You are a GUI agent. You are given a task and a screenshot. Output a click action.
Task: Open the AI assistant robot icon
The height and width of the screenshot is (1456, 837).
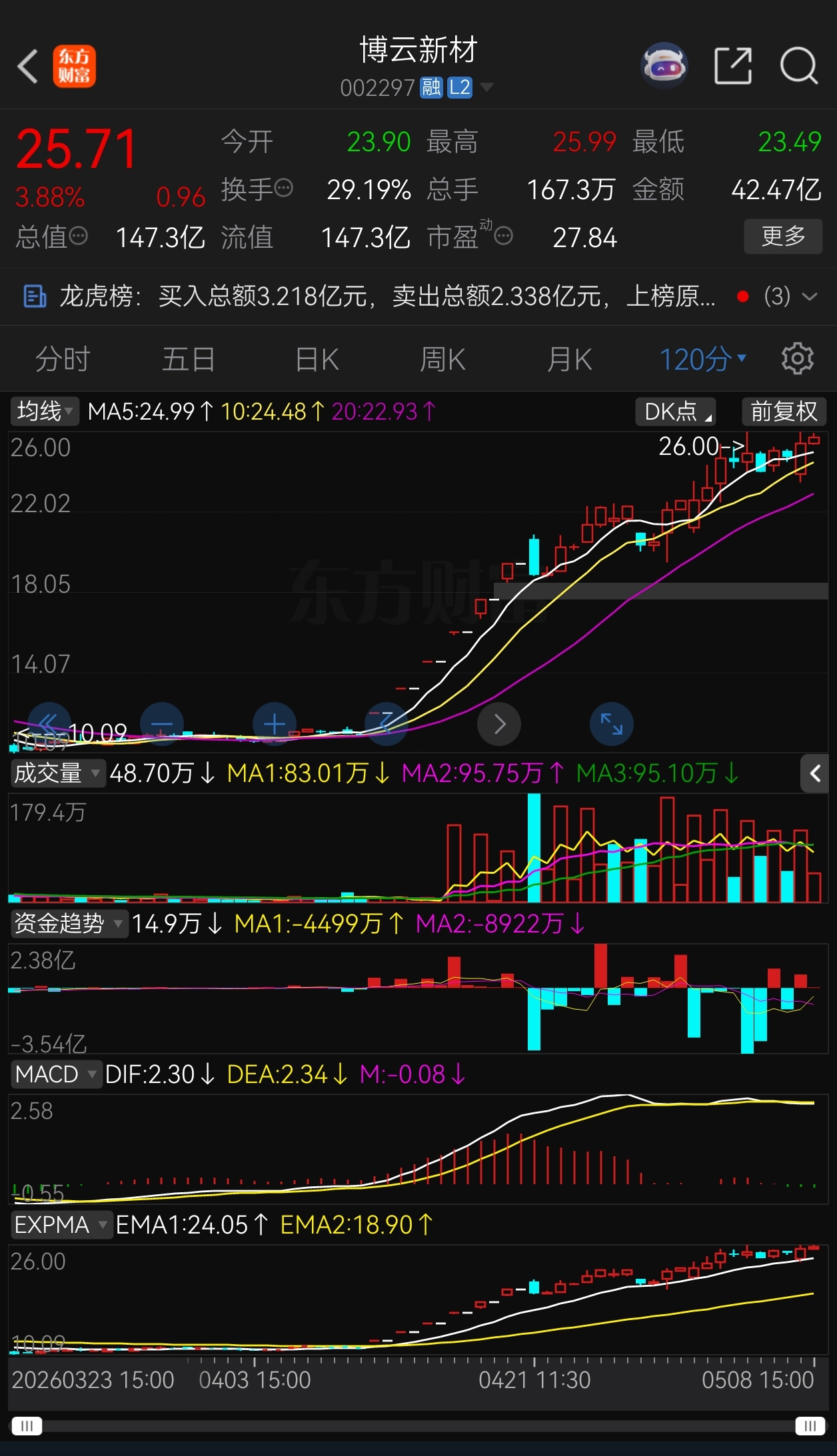(664, 66)
